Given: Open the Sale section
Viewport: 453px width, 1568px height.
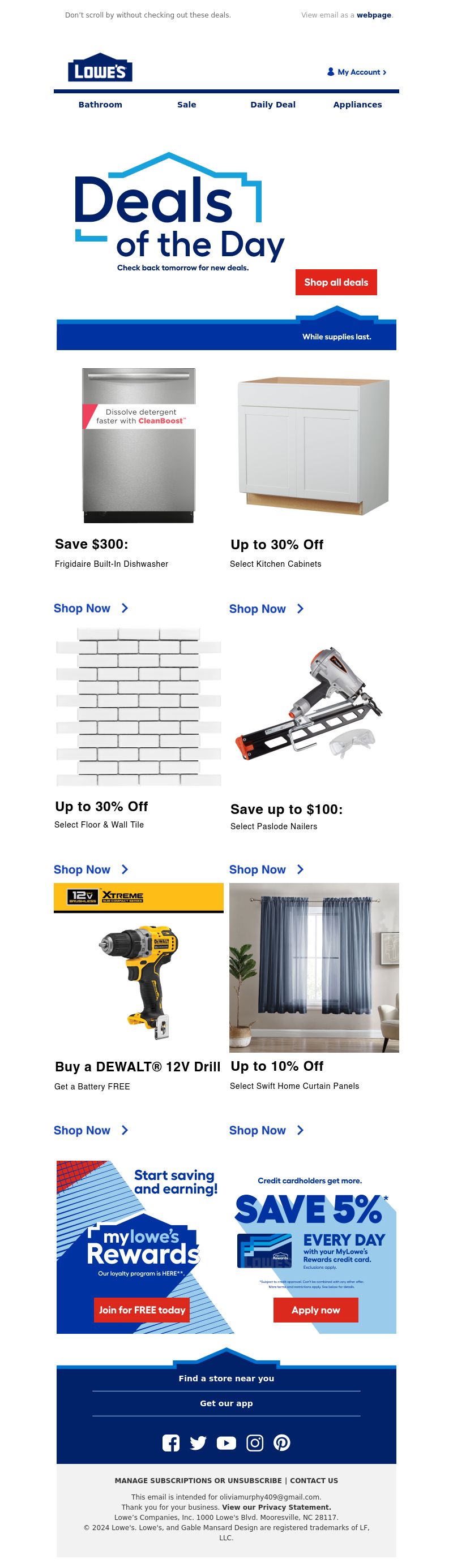Looking at the screenshot, I should coord(186,105).
